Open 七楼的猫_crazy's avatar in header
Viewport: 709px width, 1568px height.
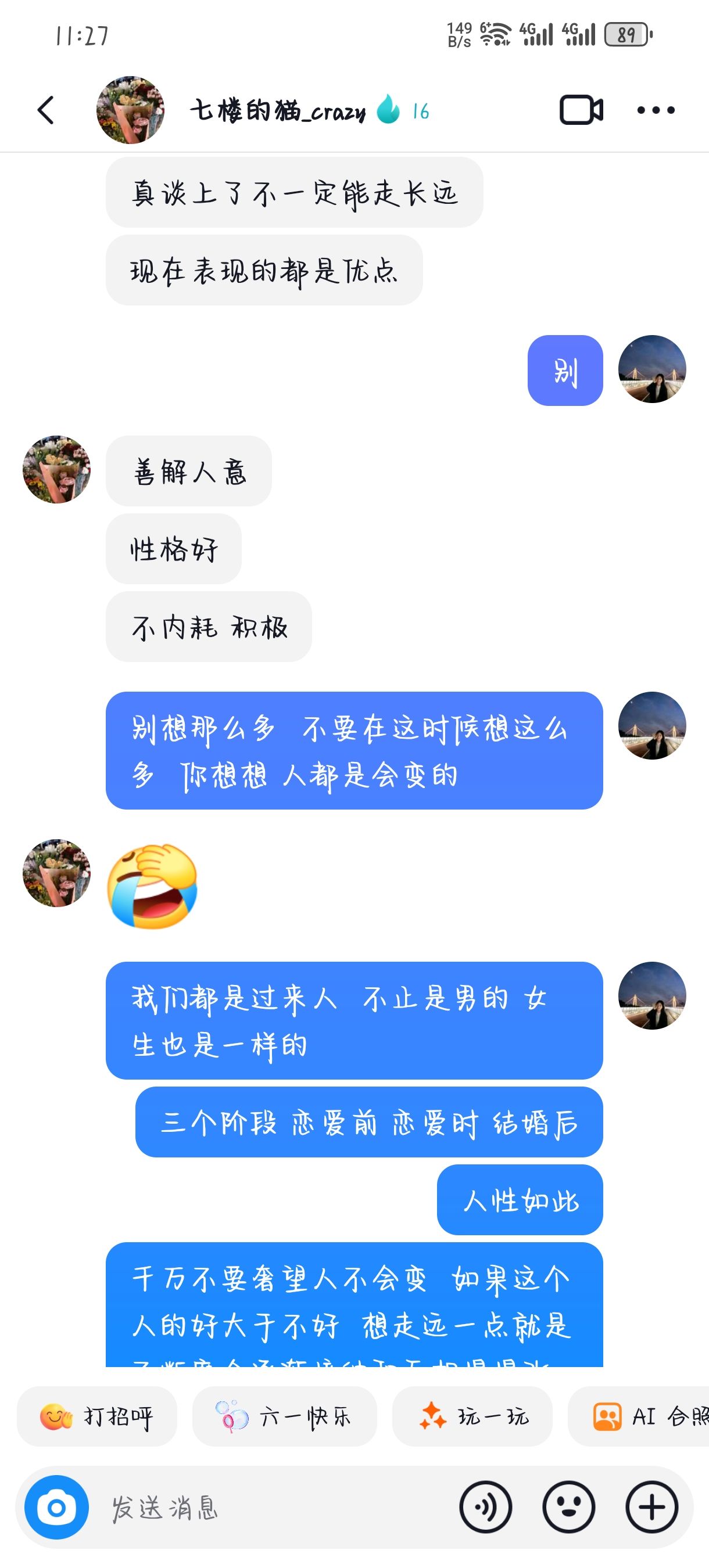coord(130,110)
